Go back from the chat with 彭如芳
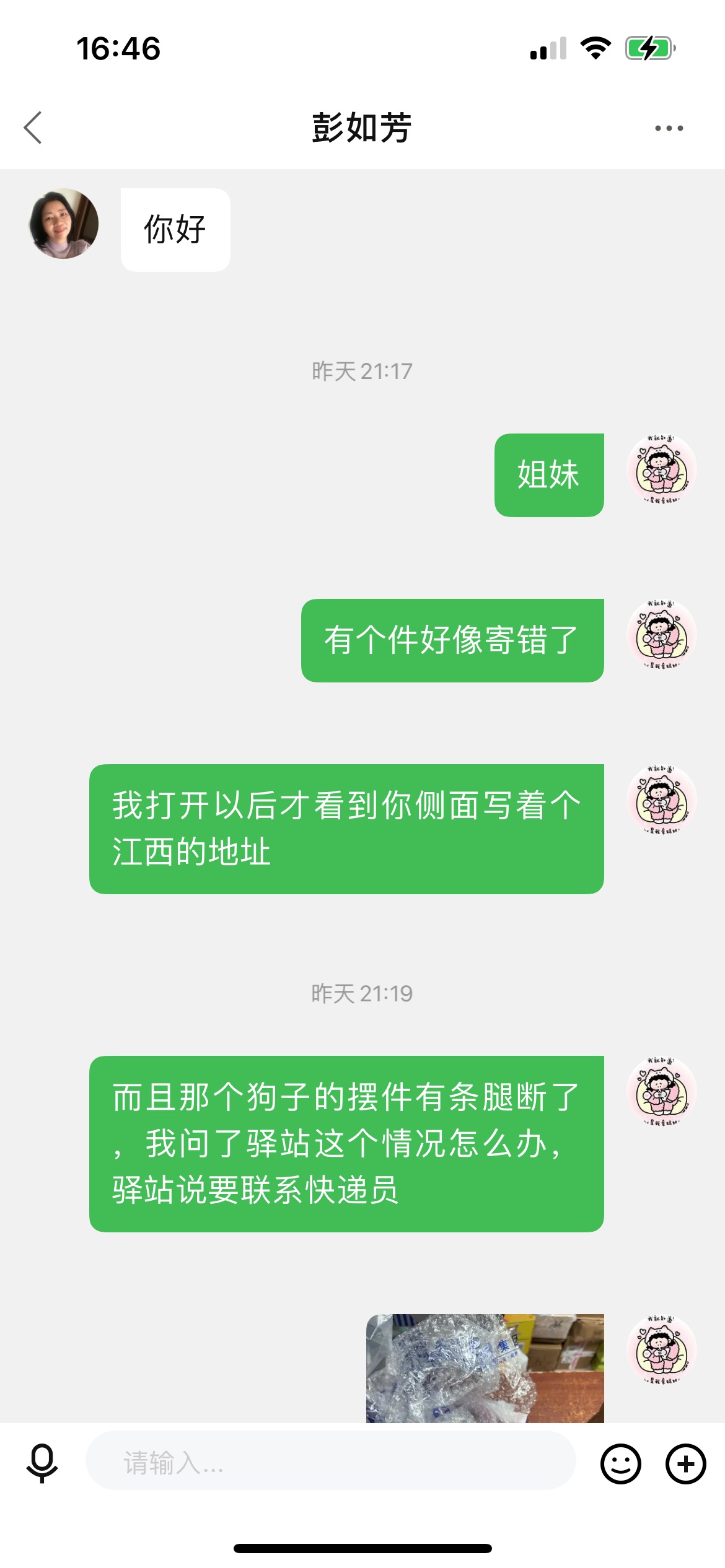The height and width of the screenshot is (1568, 725). 33,128
